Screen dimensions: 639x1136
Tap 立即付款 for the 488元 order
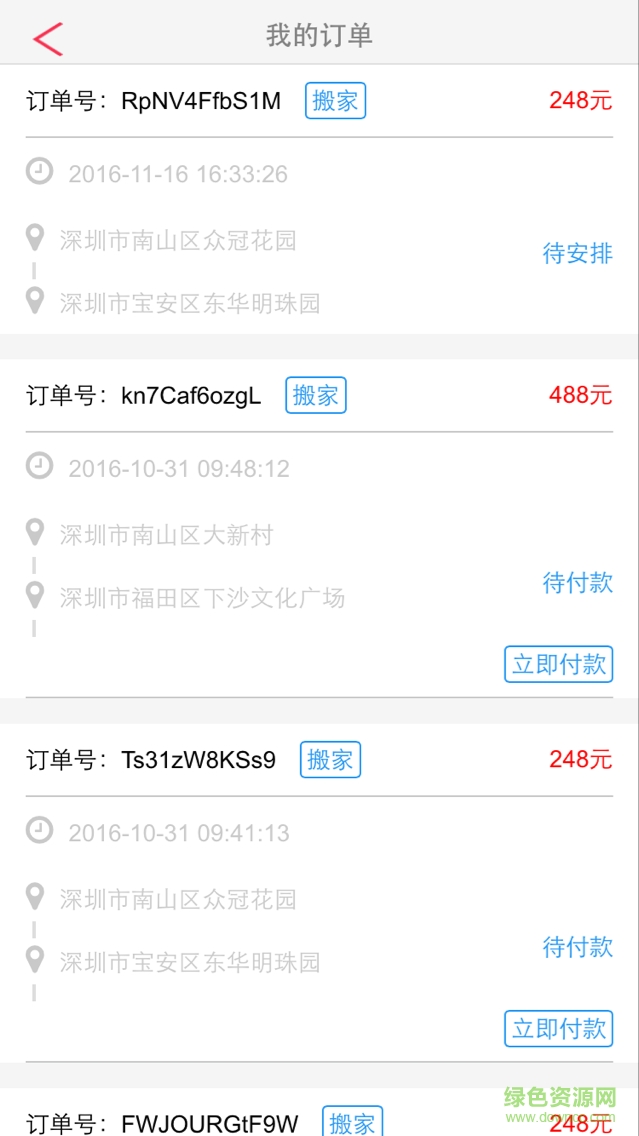(558, 665)
